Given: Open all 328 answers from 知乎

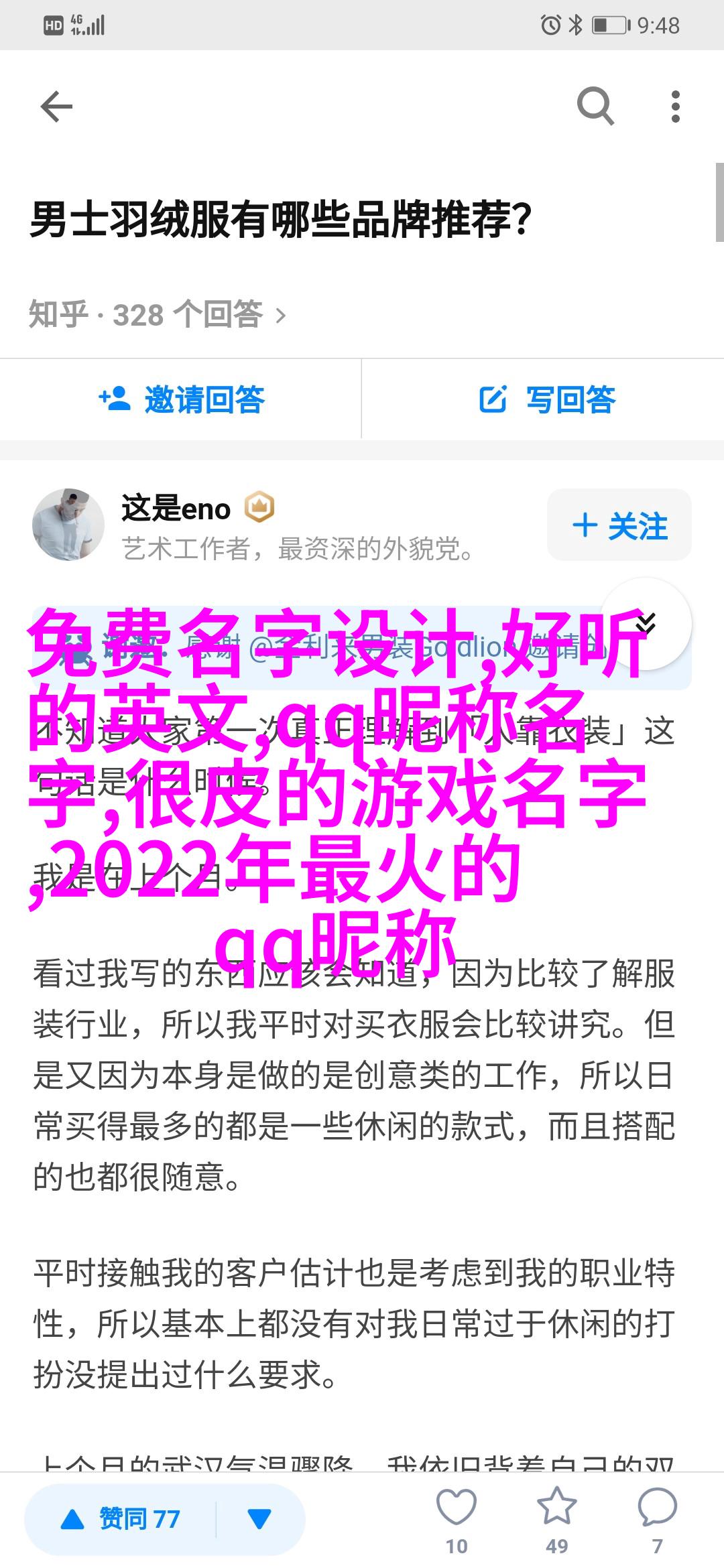Looking at the screenshot, I should pyautogui.click(x=158, y=314).
